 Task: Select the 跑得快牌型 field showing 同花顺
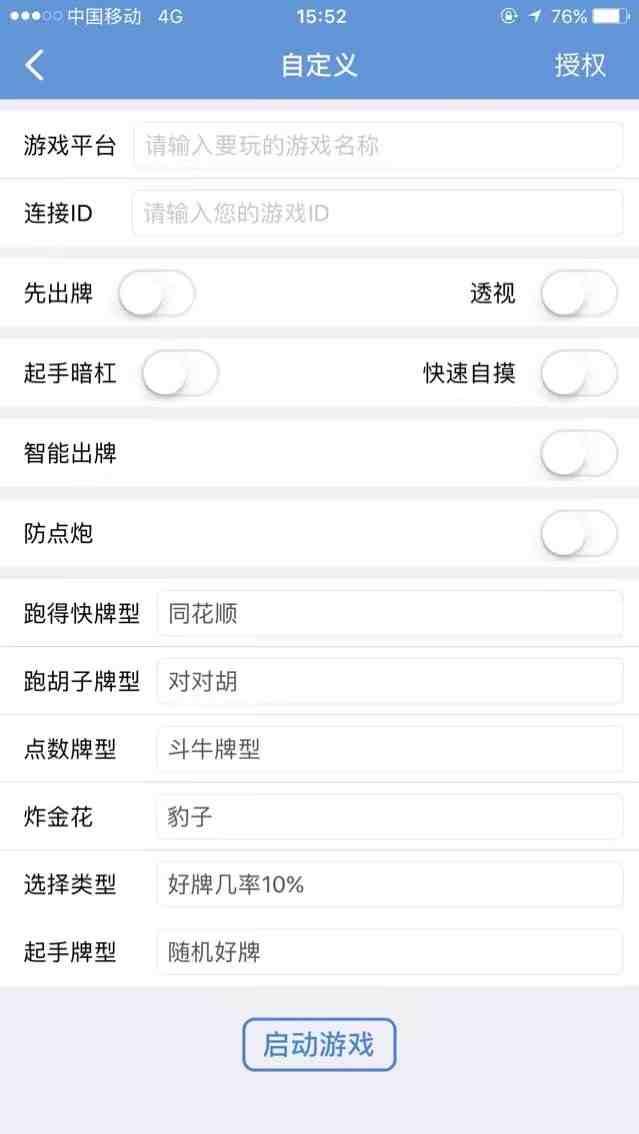click(x=390, y=614)
